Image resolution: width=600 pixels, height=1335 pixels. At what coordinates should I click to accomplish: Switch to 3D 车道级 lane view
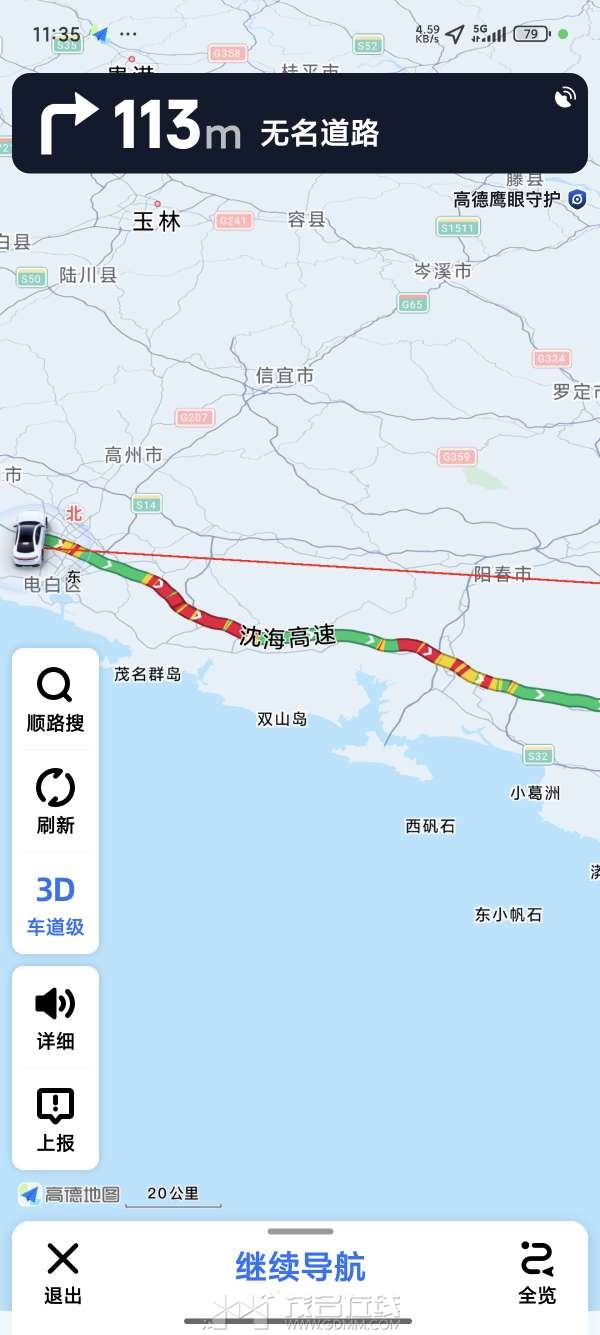(55, 905)
